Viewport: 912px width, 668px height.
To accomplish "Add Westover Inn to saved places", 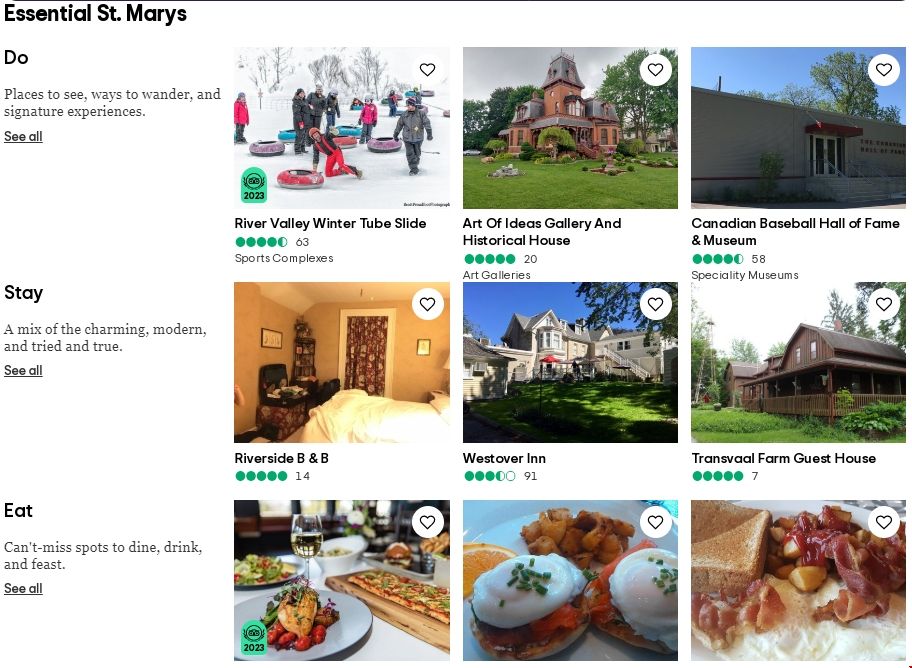I will (655, 304).
